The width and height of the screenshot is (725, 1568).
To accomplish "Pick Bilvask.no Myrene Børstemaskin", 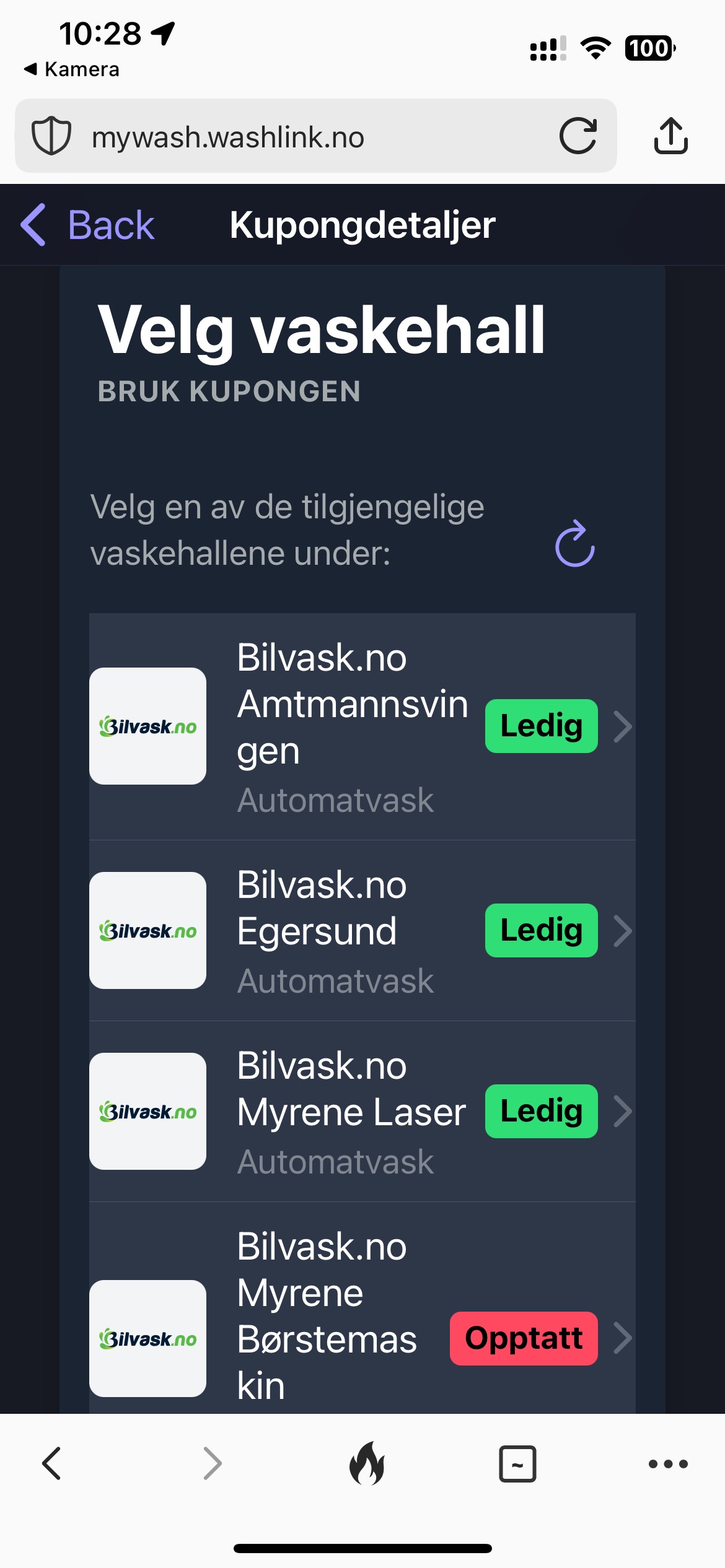I will tap(362, 1308).
